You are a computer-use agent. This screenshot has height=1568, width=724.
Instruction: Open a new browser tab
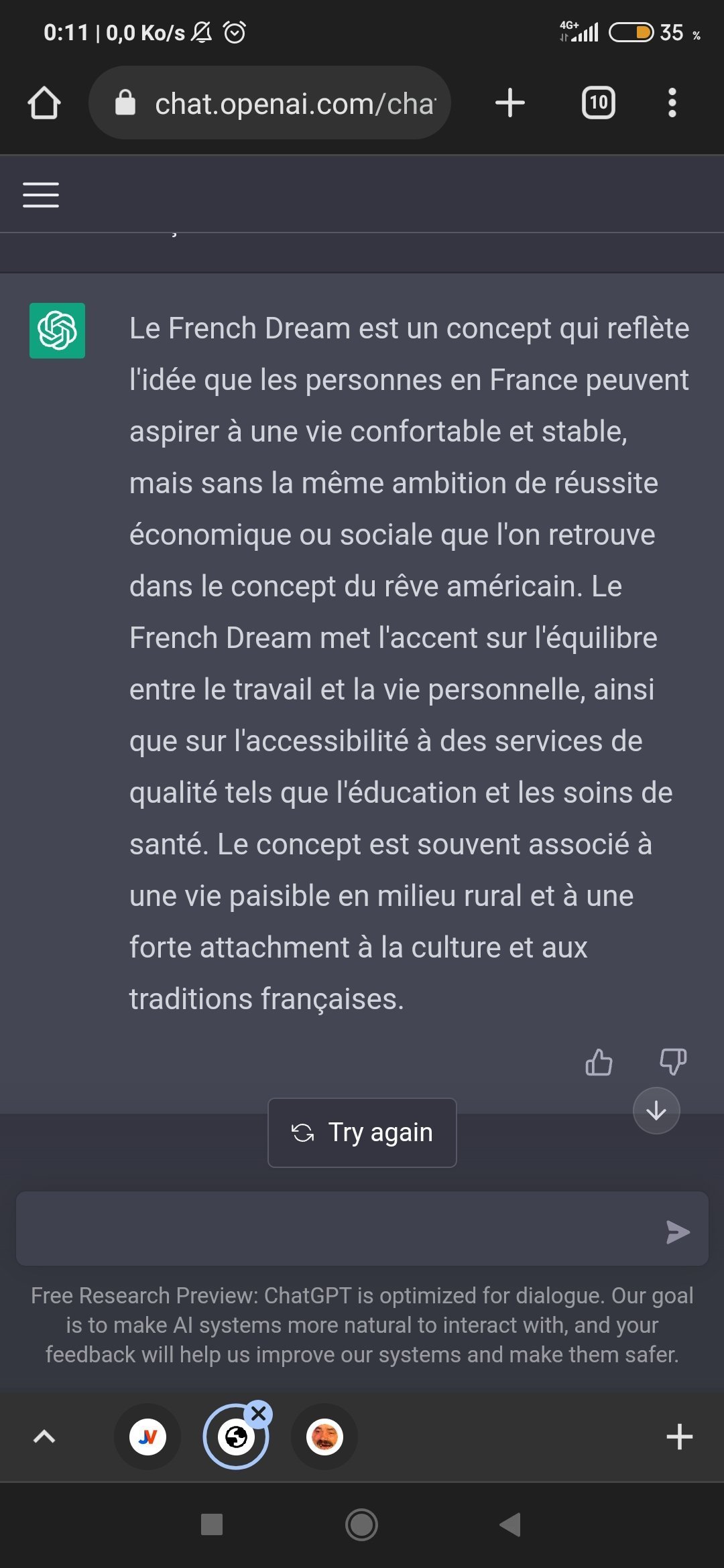coord(509,103)
